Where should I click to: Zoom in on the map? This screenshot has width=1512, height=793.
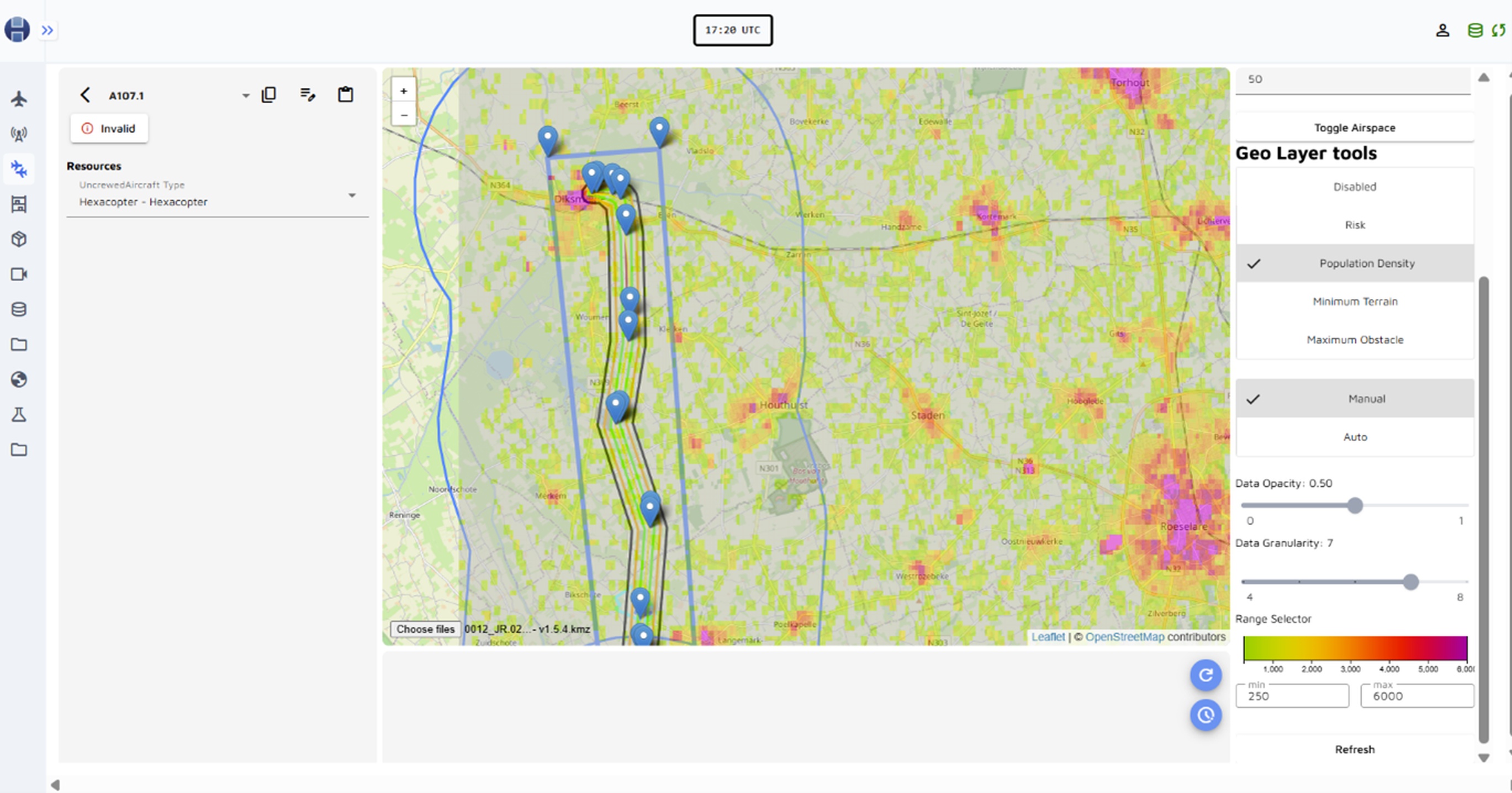404,92
